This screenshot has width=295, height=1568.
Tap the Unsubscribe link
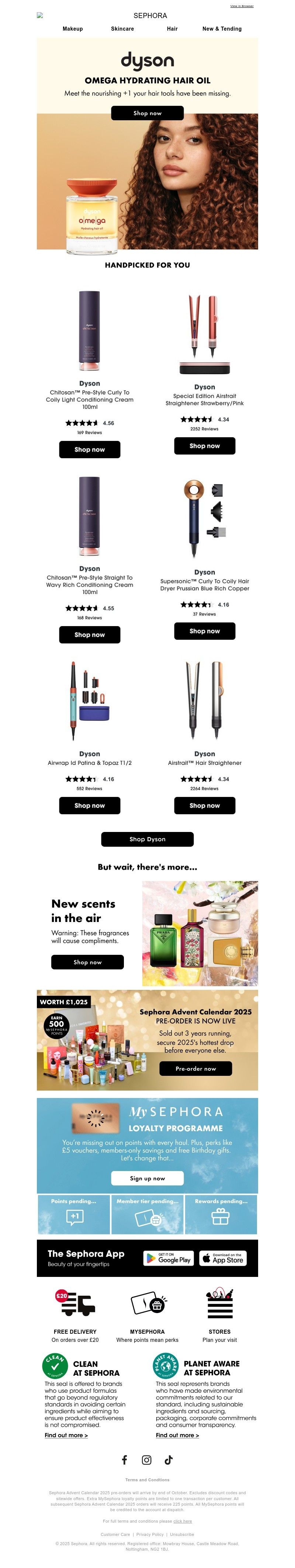pyautogui.click(x=182, y=1534)
